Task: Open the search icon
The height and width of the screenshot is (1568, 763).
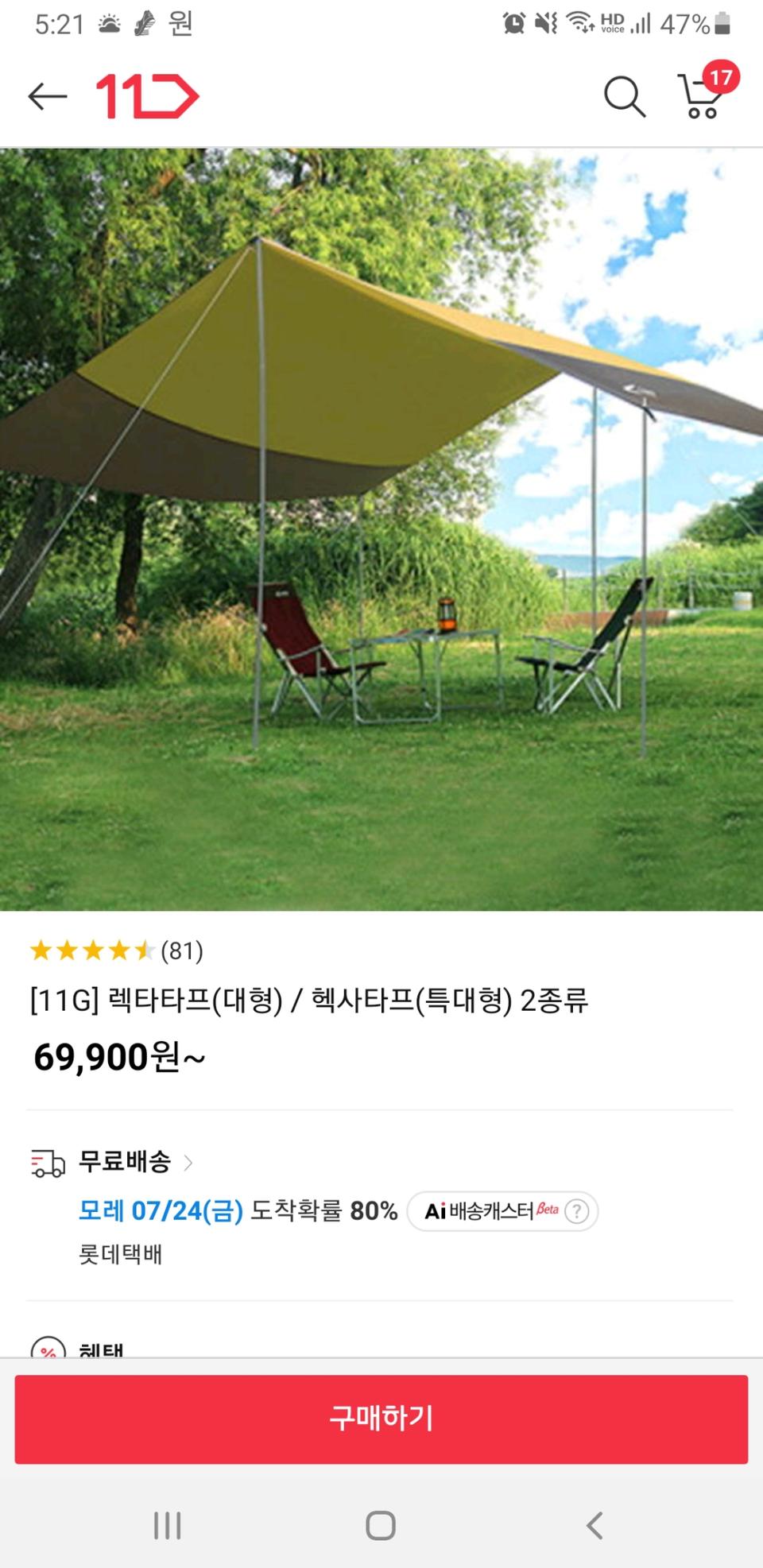Action: click(625, 96)
